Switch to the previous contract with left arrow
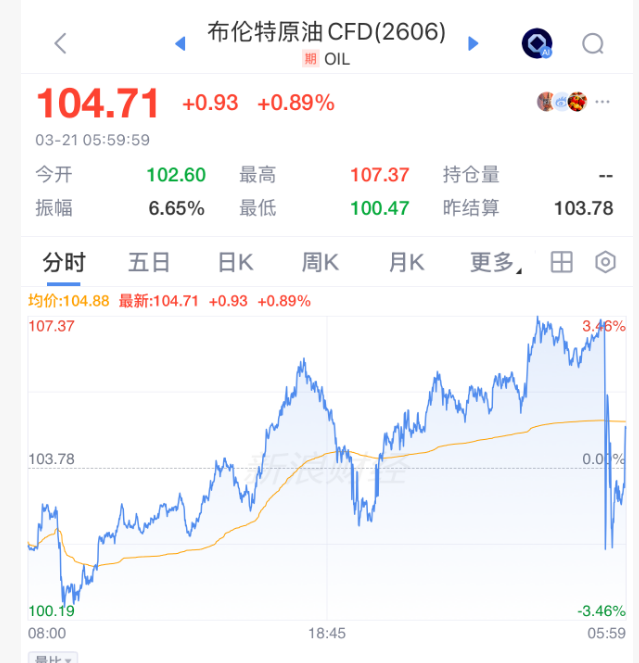639x663 pixels. pyautogui.click(x=180, y=43)
